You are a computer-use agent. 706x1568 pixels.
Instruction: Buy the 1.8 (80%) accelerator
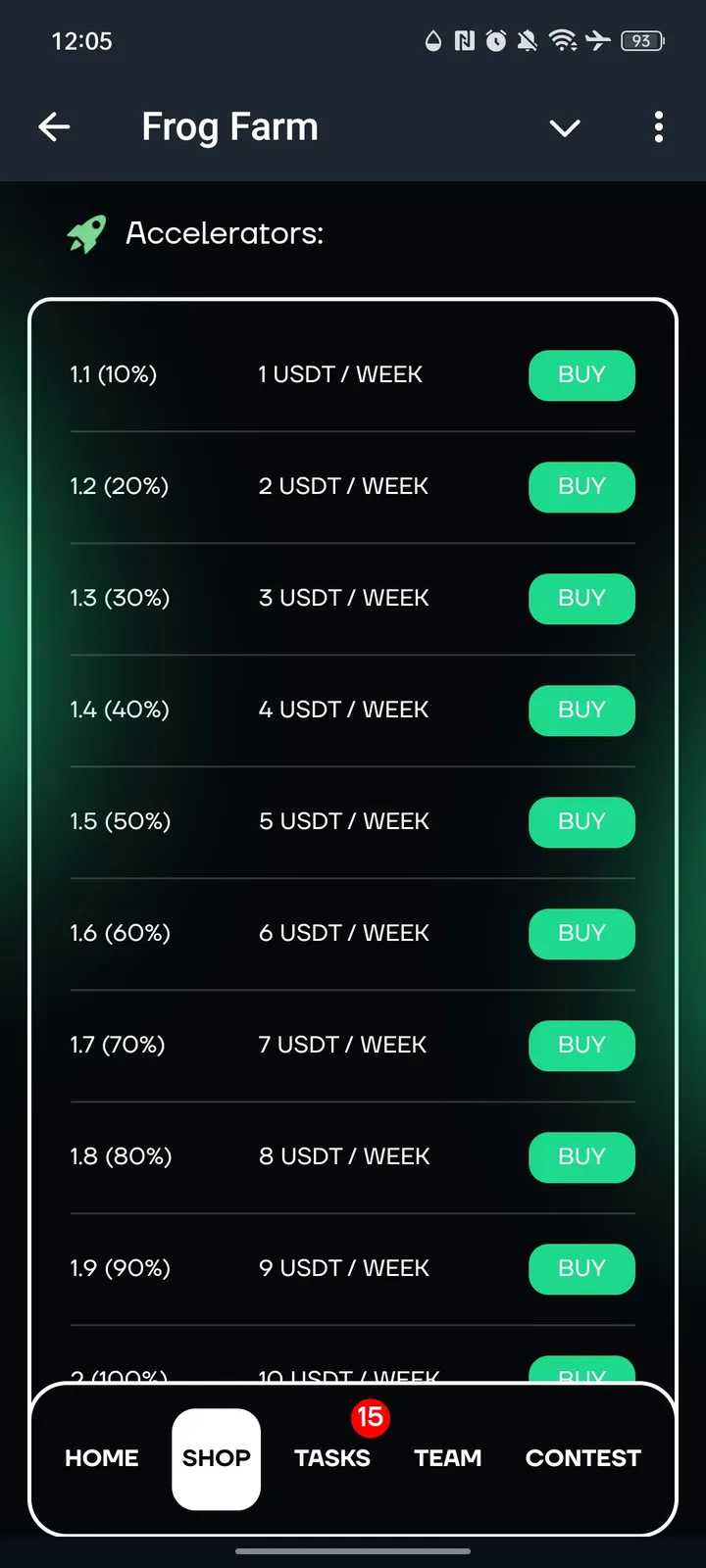point(581,1157)
